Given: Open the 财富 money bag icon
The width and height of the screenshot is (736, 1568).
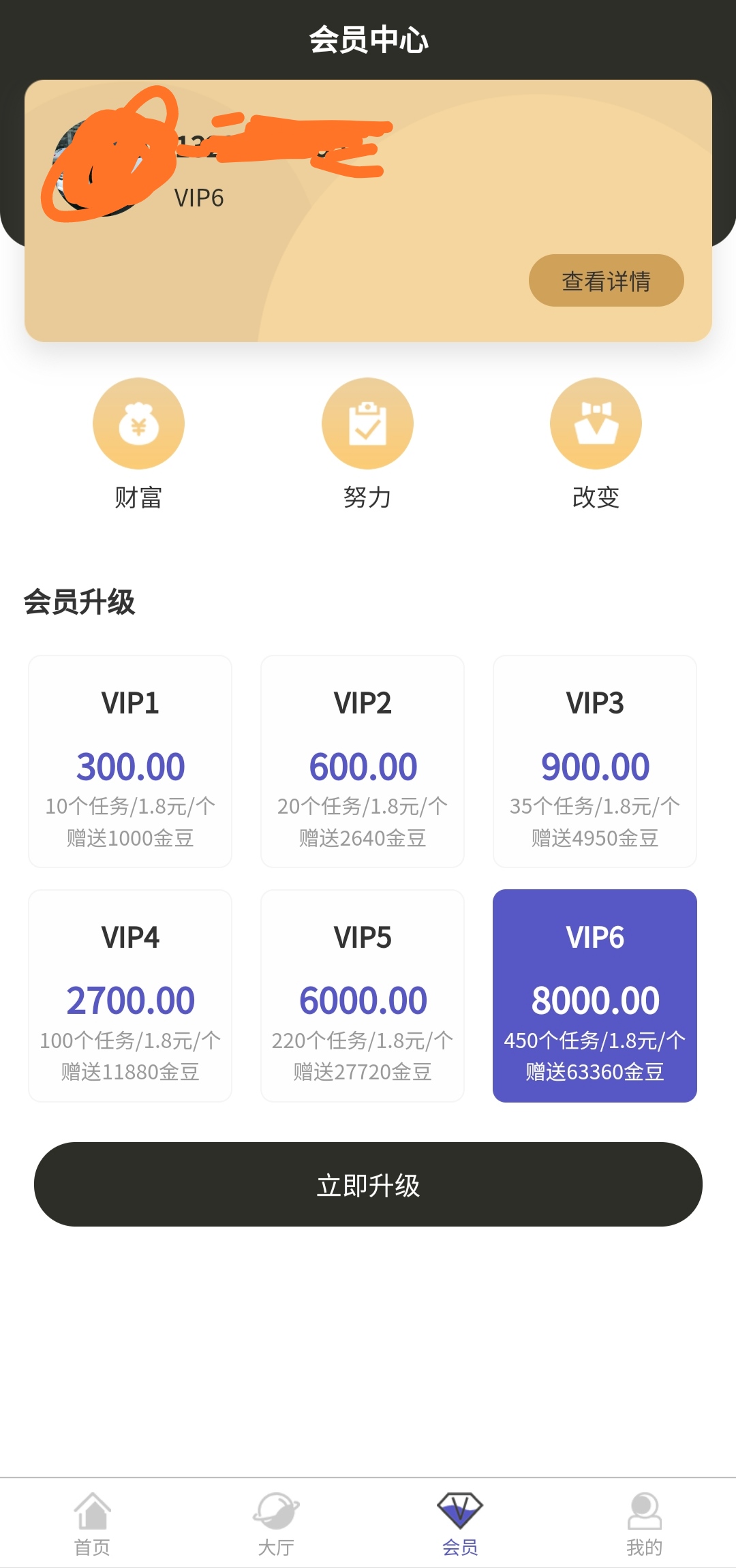Looking at the screenshot, I should click(x=138, y=424).
